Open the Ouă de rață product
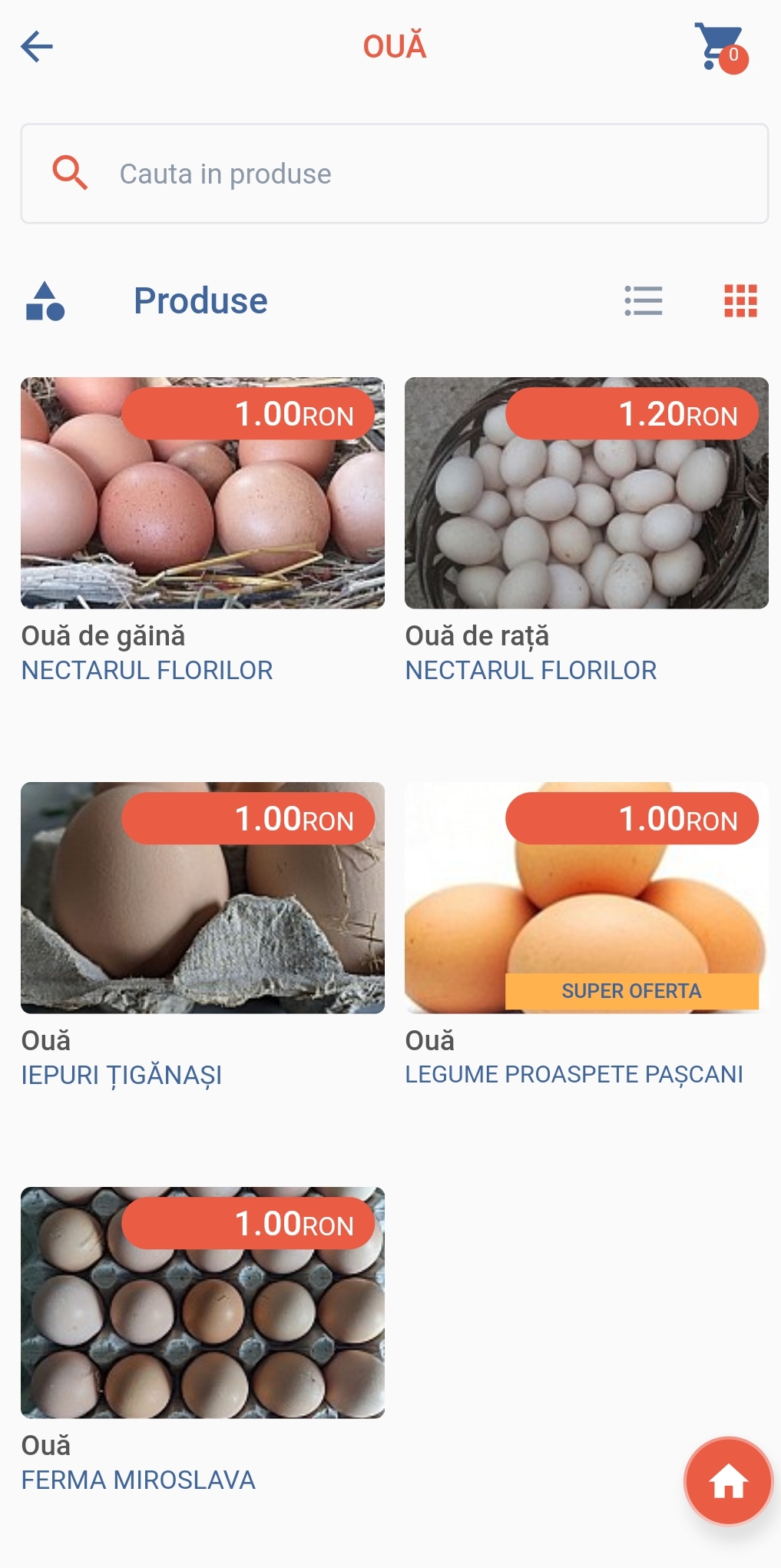This screenshot has height=1568, width=781. (x=586, y=493)
